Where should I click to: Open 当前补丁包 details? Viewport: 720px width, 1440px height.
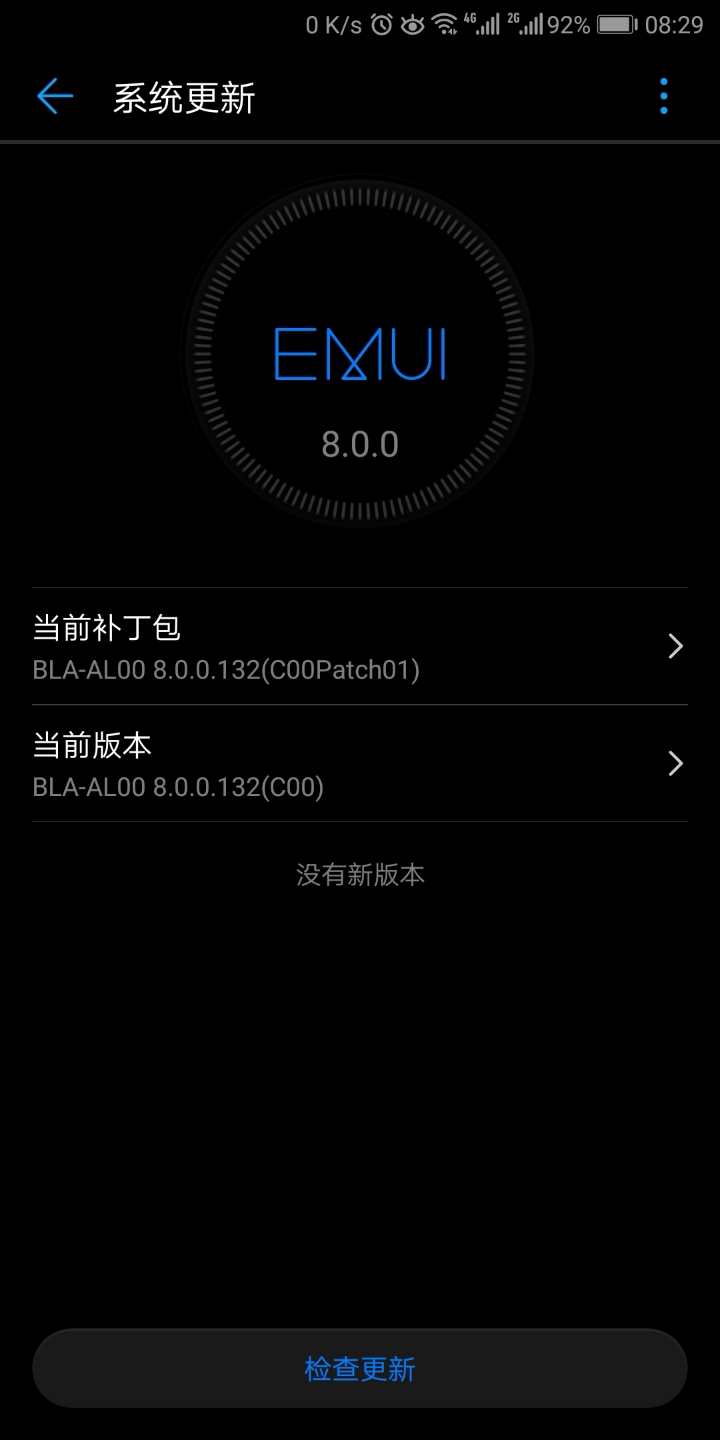(x=360, y=646)
